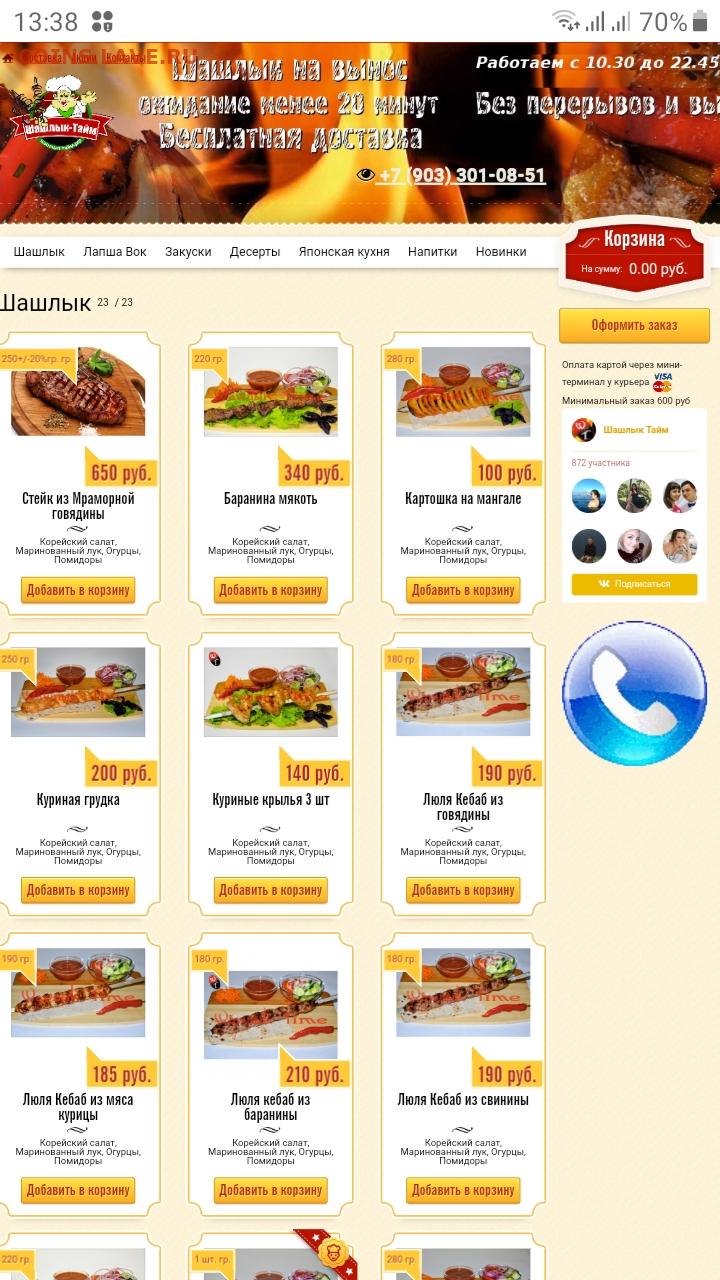
Task: Open the Закуски category
Action: (188, 252)
